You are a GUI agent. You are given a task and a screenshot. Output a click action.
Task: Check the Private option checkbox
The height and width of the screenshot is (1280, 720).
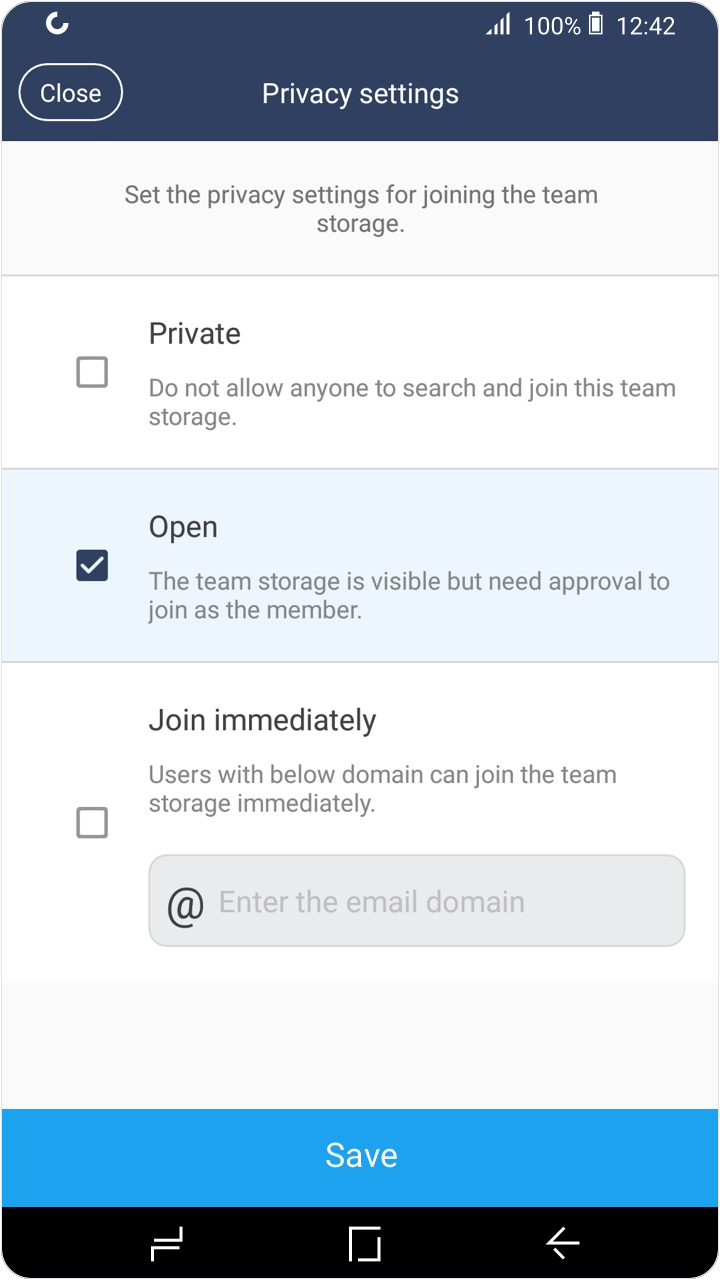click(x=92, y=373)
